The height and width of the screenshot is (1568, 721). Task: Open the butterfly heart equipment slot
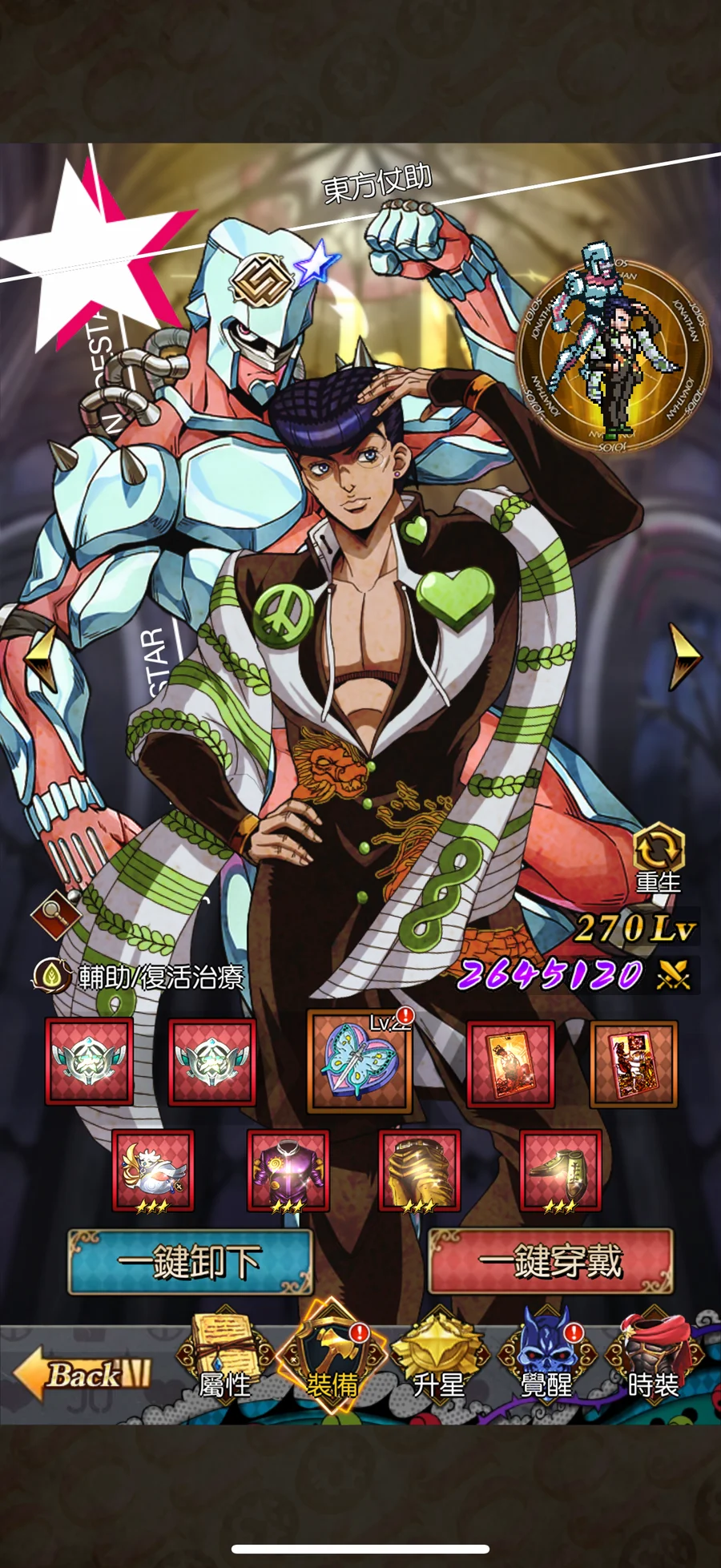[360, 1062]
